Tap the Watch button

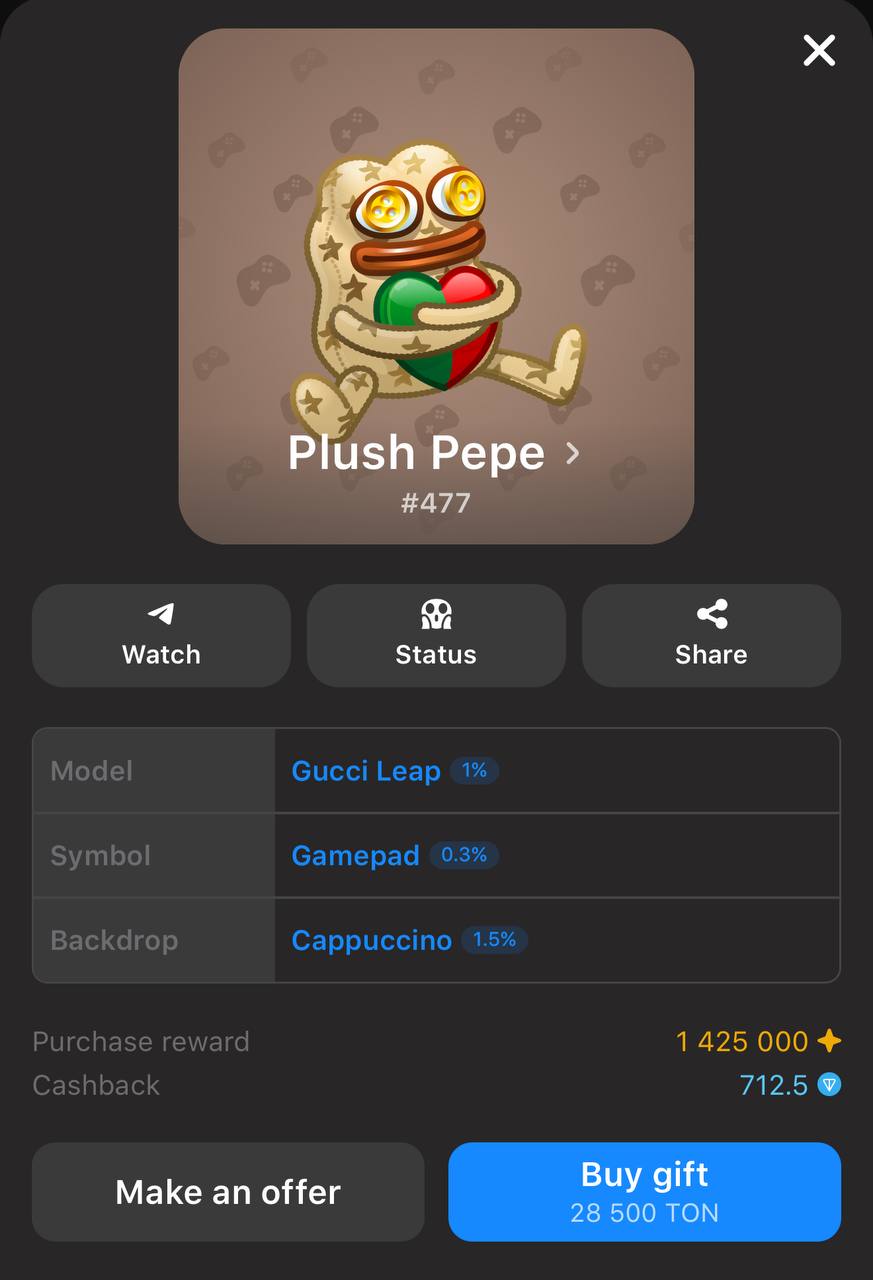coord(161,635)
